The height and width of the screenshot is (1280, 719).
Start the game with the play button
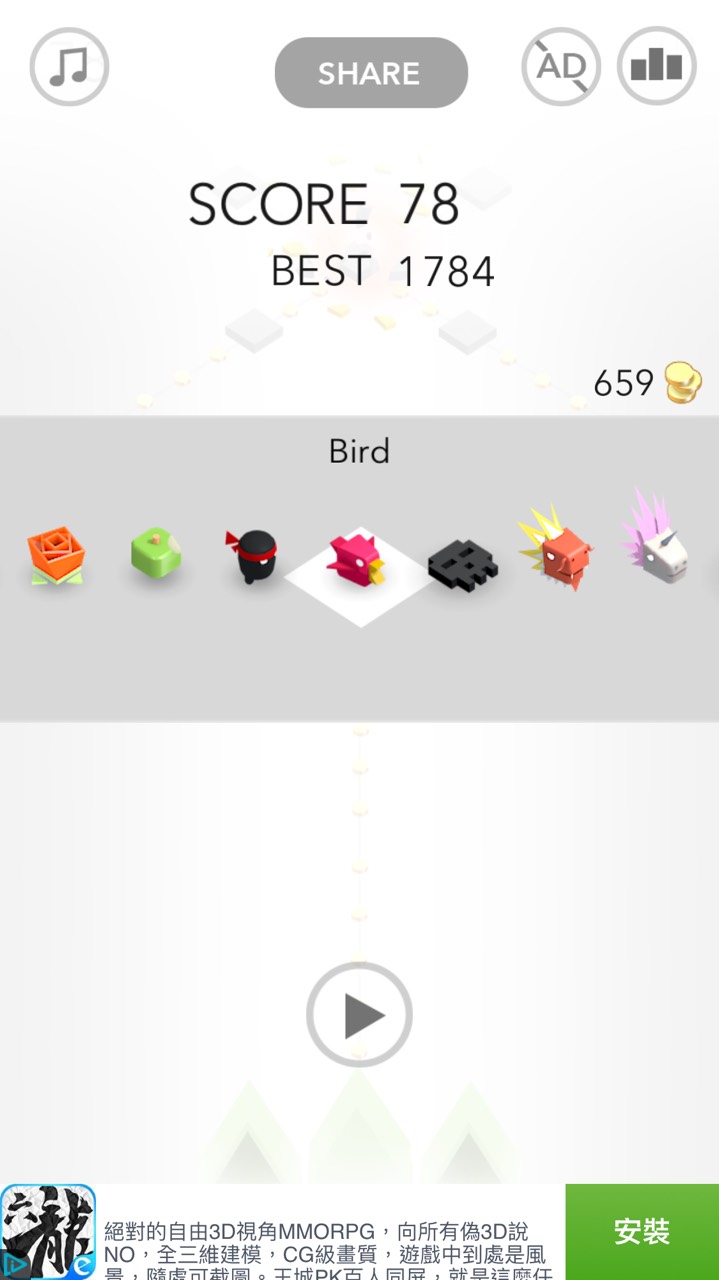[359, 1015]
